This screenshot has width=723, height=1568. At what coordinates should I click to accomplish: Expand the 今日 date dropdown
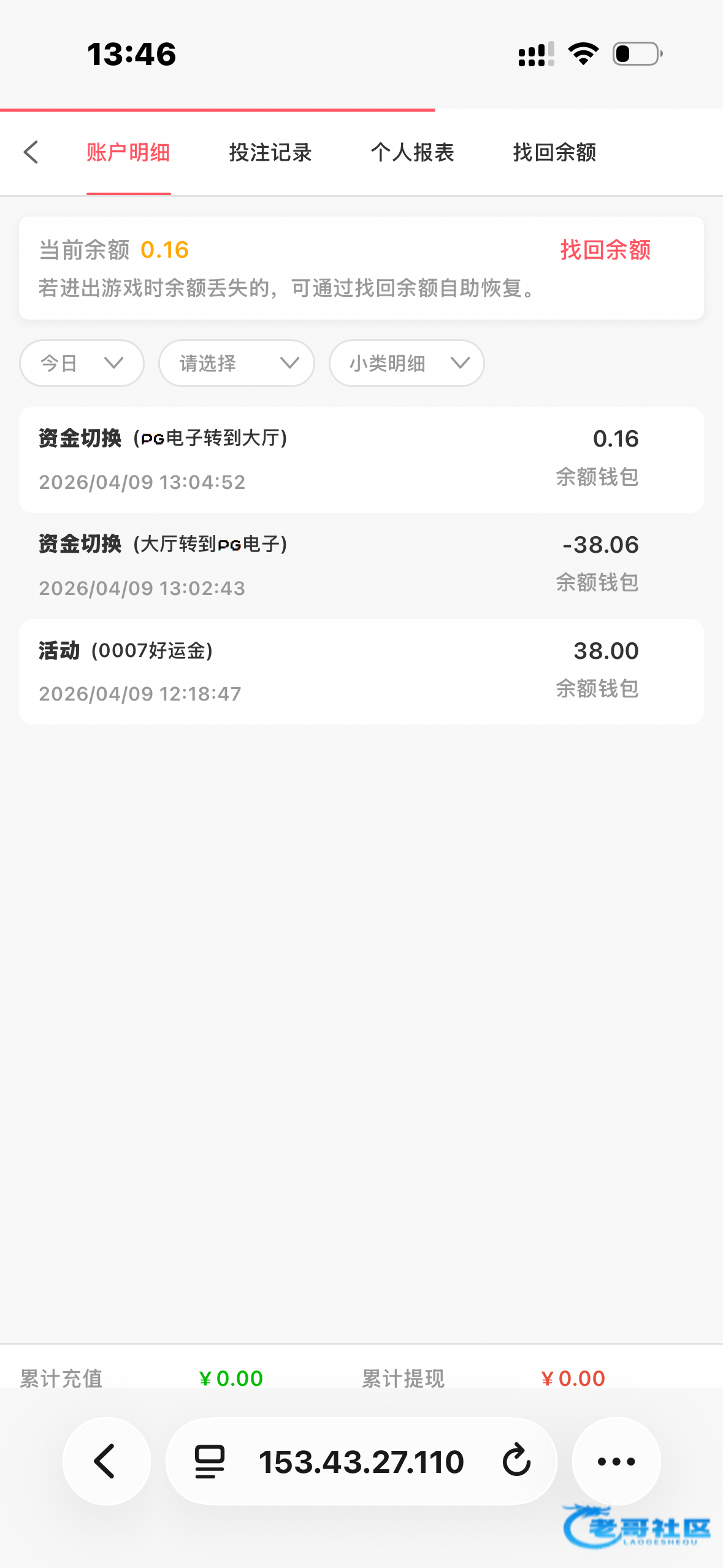(82, 363)
